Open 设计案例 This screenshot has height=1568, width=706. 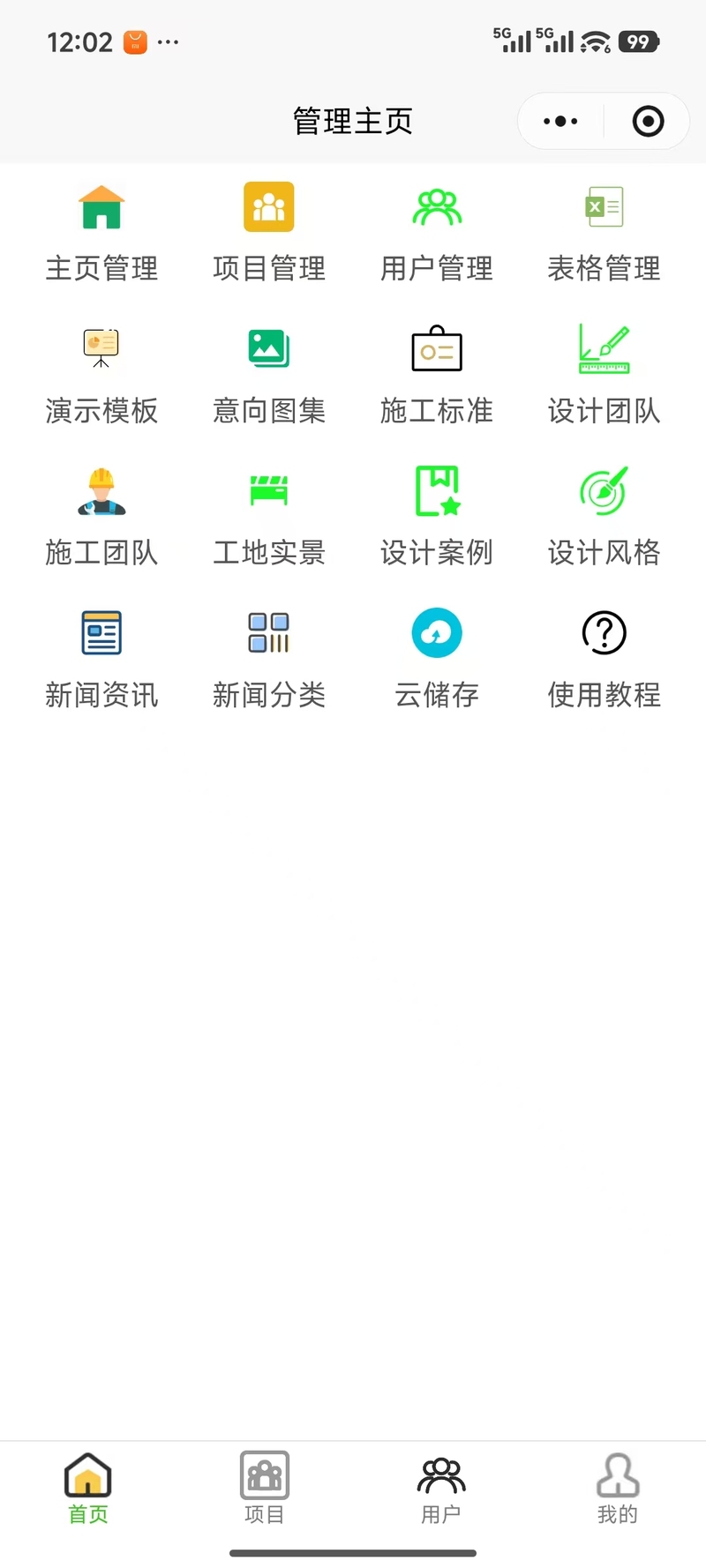pos(437,518)
